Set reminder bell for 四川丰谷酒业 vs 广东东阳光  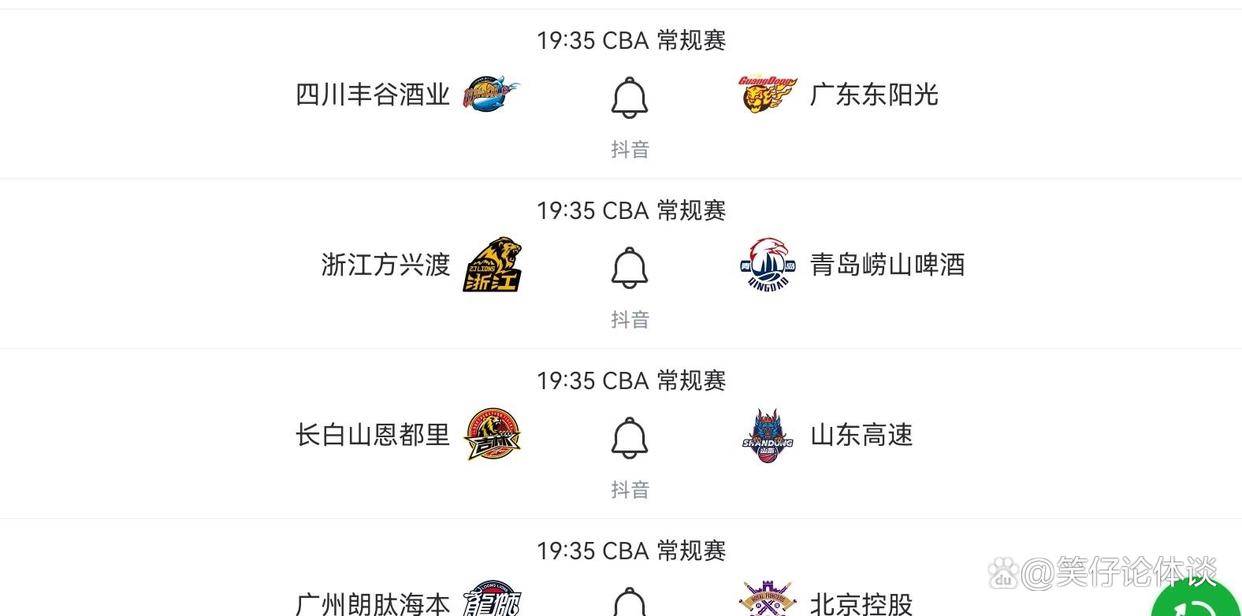coord(629,97)
